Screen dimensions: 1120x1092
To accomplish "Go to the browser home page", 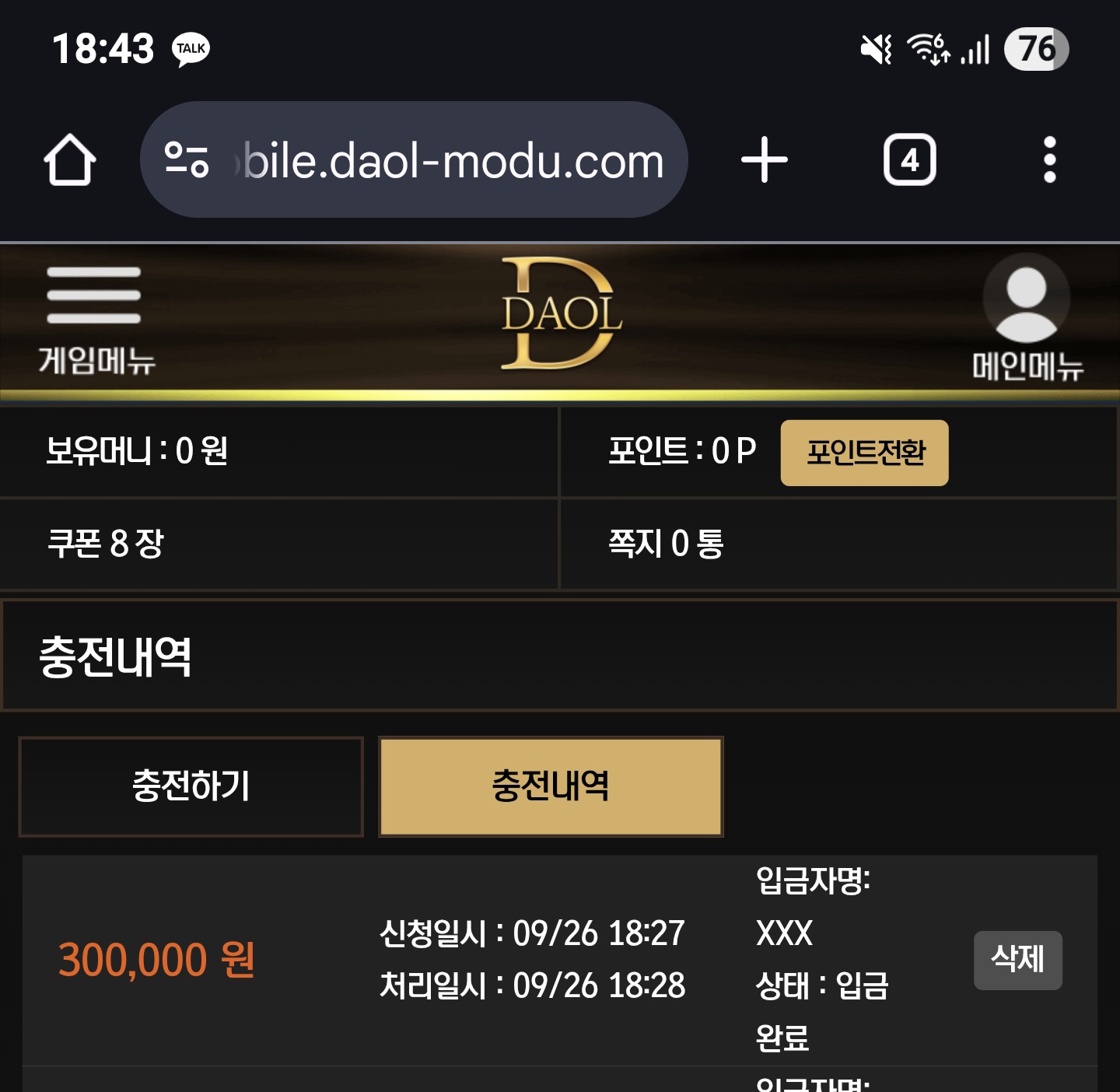I will click(70, 160).
